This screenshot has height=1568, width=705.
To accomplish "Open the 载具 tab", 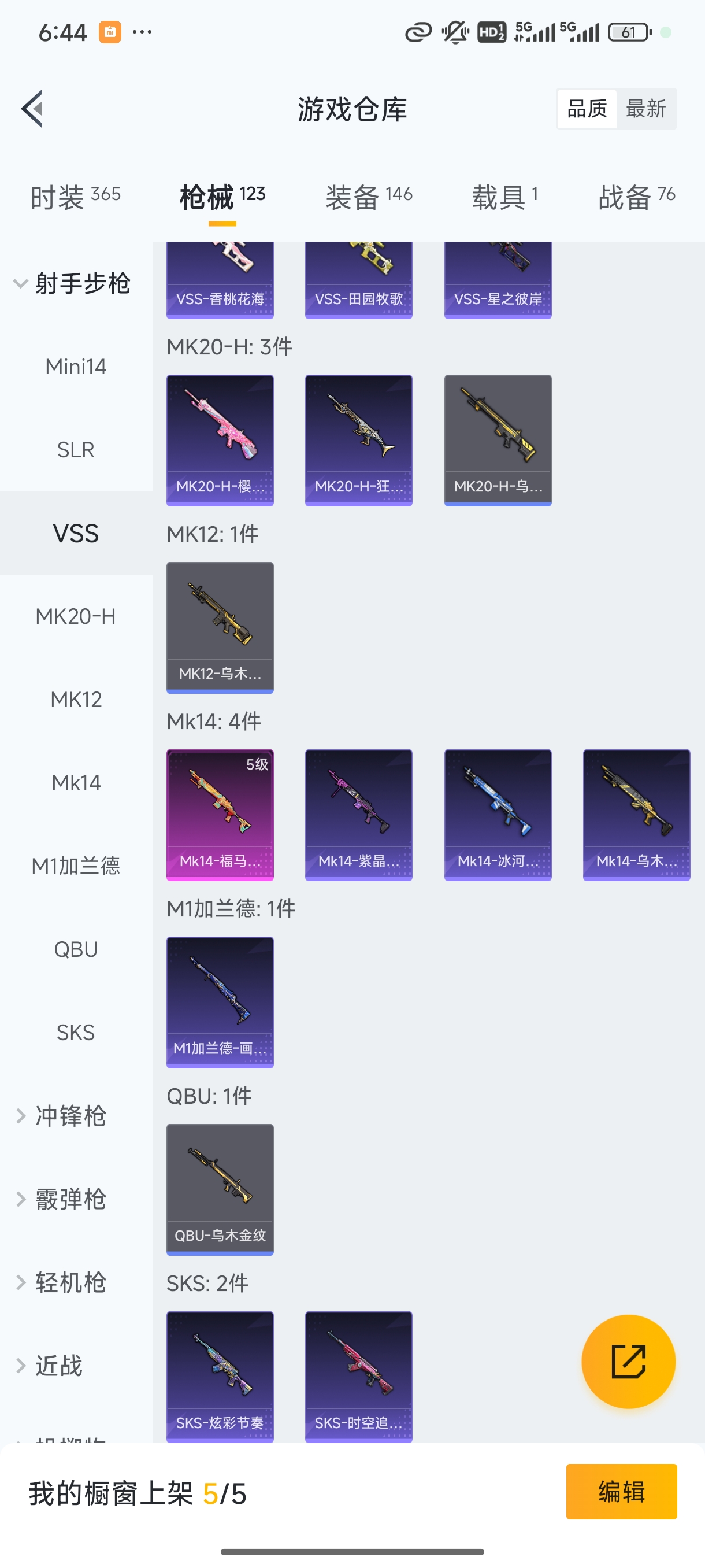I will tap(504, 197).
